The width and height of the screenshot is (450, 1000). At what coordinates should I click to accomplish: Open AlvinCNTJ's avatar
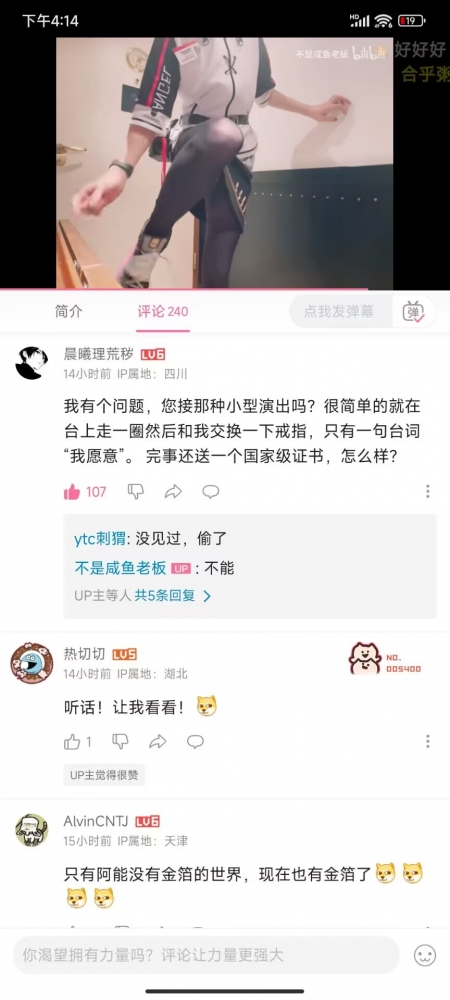32,830
